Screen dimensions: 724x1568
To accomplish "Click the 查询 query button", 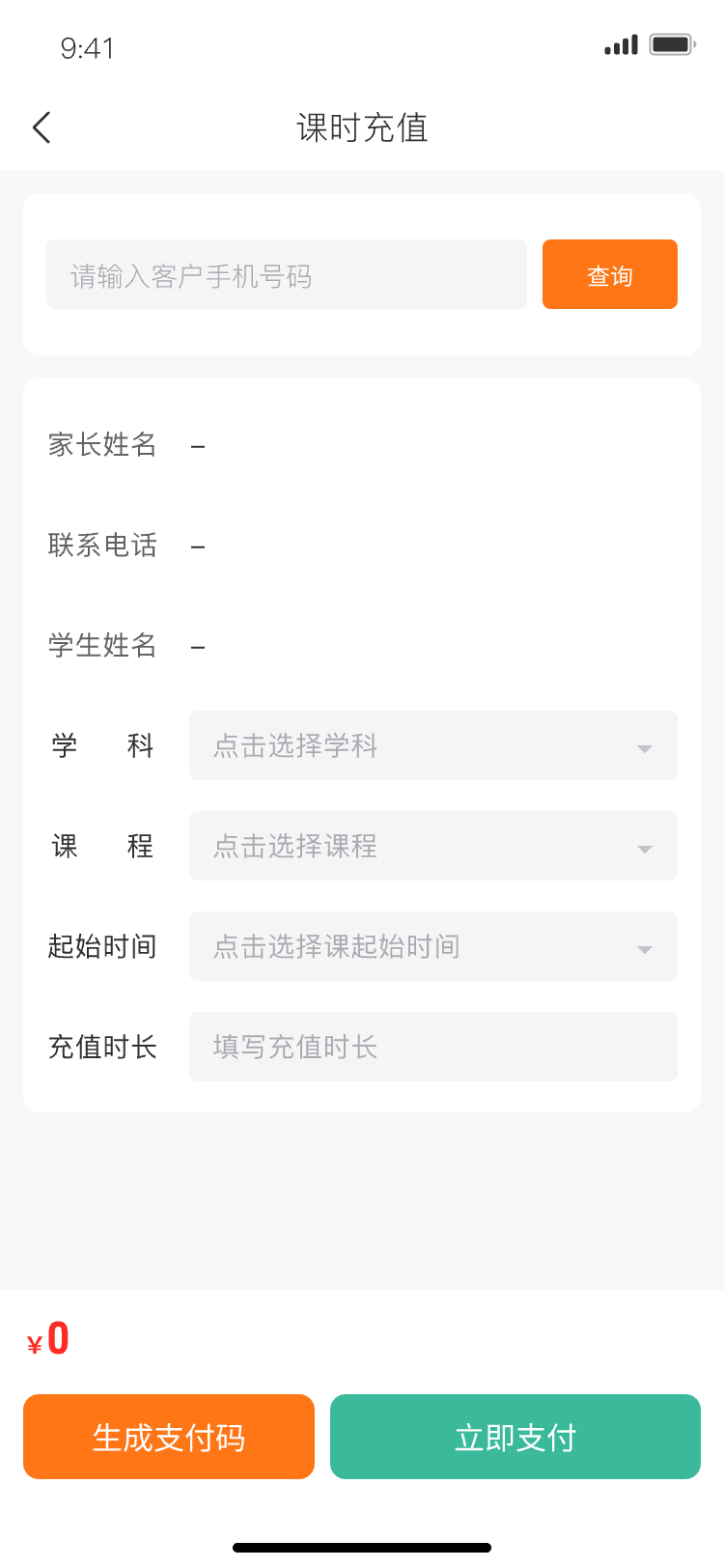I will pyautogui.click(x=610, y=274).
